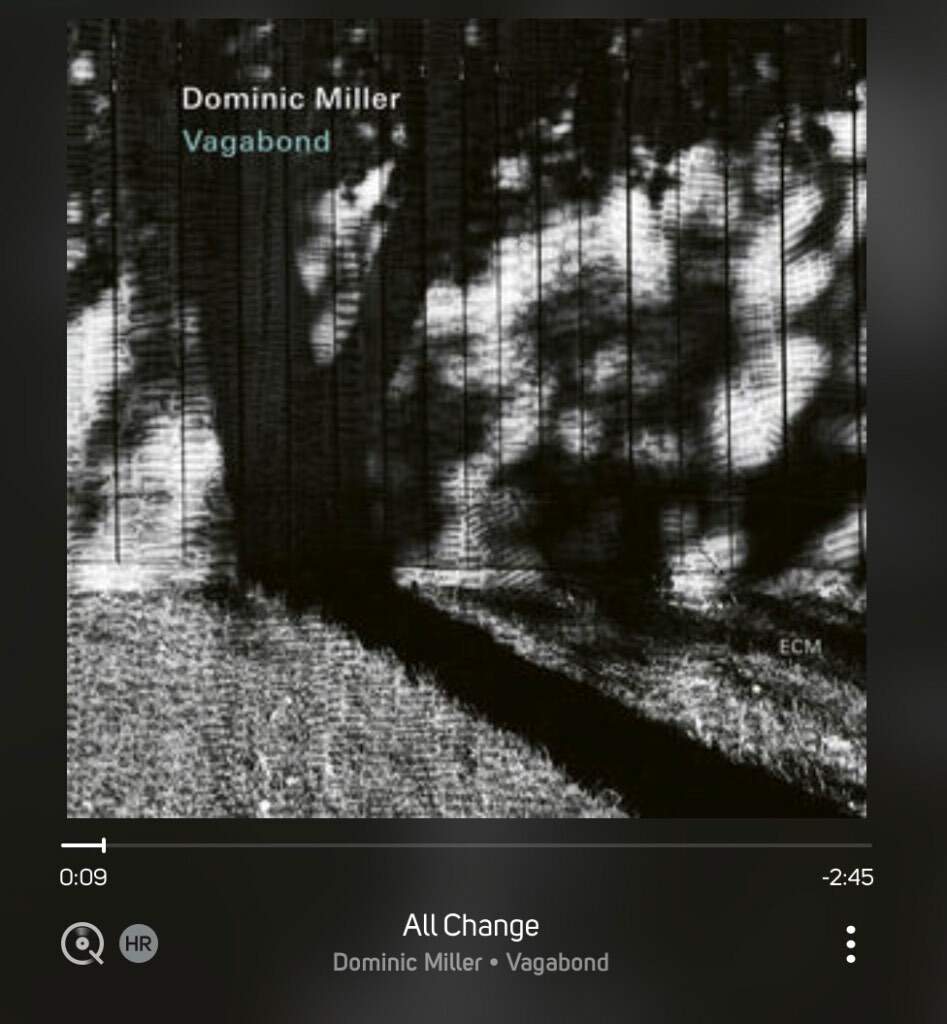This screenshot has width=947, height=1024.
Task: Tap the HR hi-res badge
Action: click(x=139, y=944)
